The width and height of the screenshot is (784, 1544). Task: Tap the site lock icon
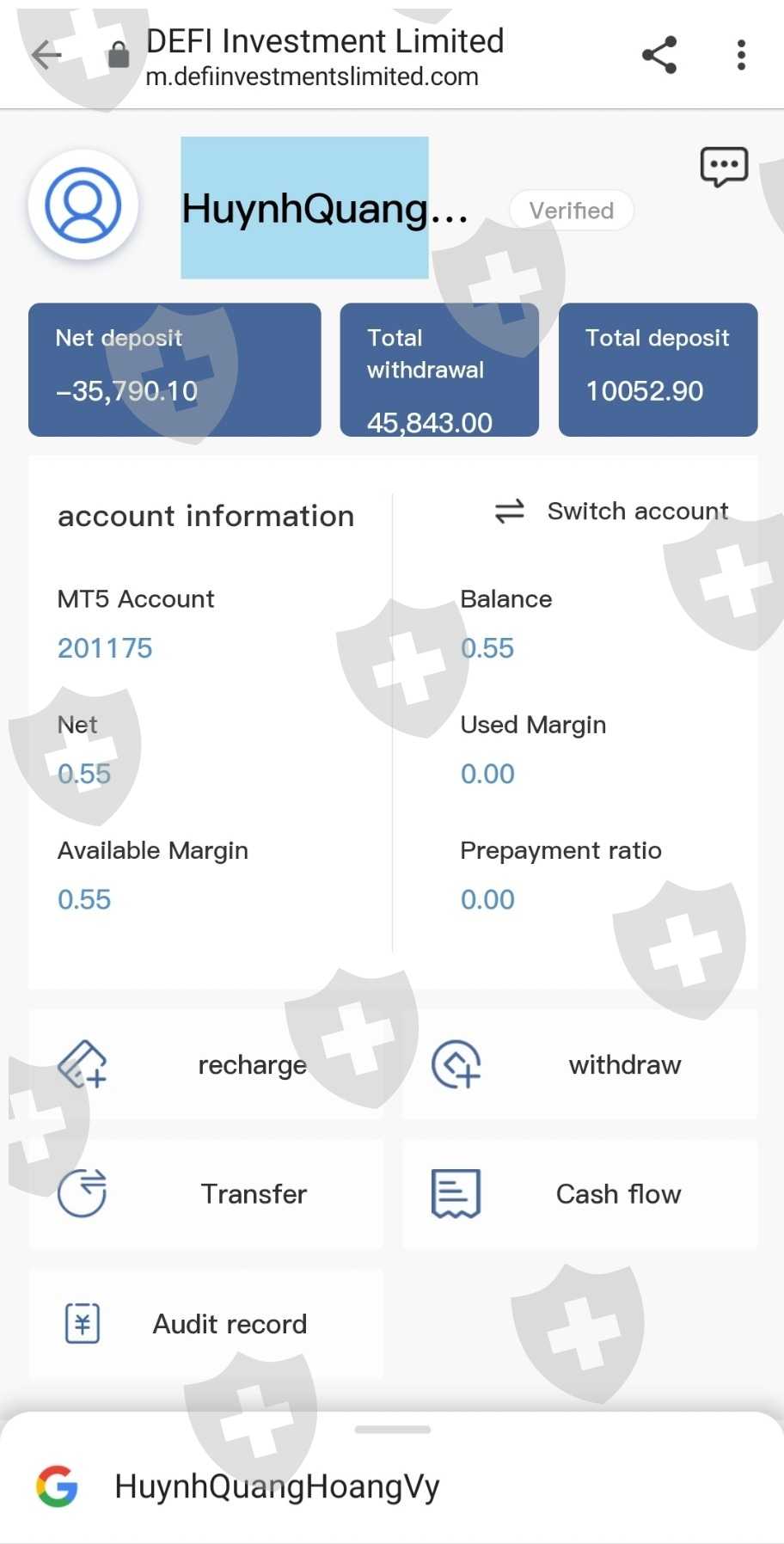(x=119, y=55)
